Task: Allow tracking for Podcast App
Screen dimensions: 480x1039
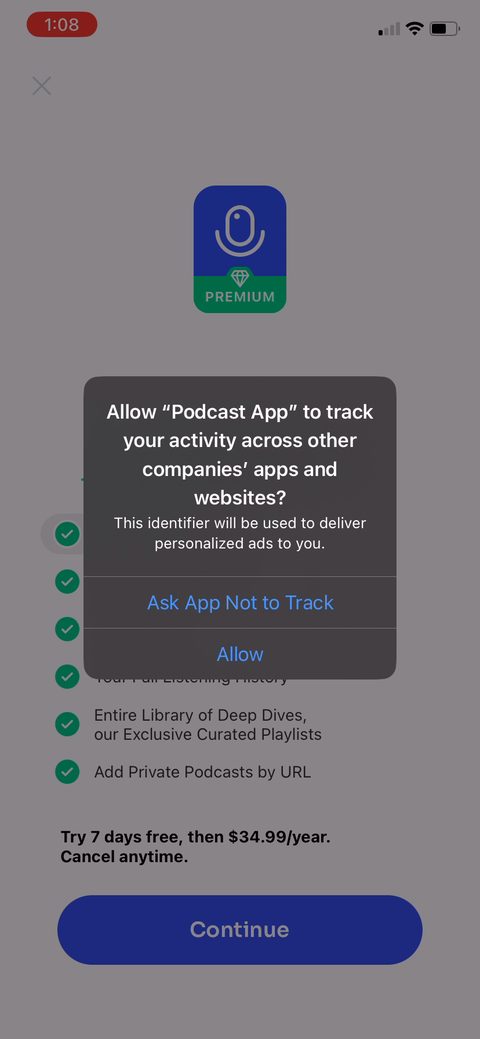Action: point(240,654)
